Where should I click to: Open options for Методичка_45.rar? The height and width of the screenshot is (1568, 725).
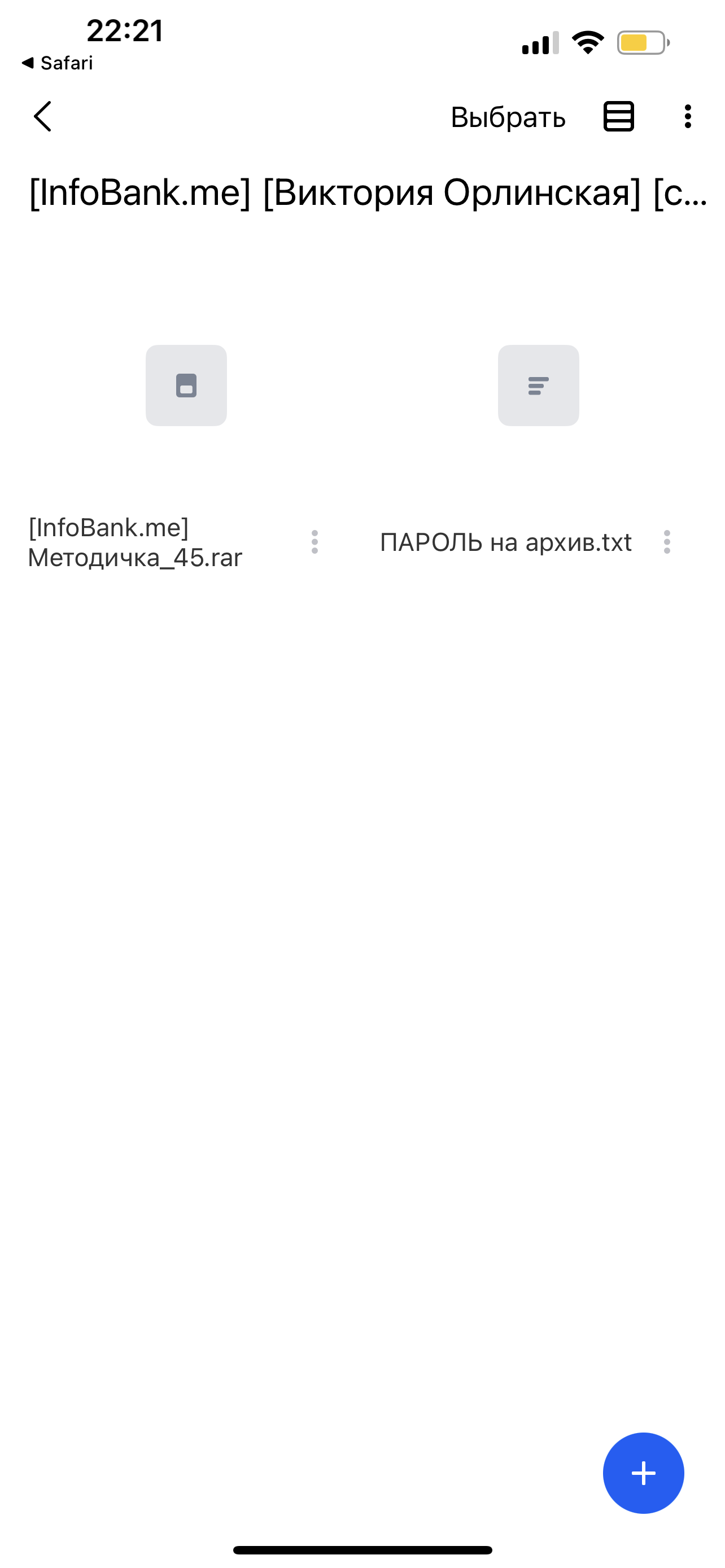[315, 542]
